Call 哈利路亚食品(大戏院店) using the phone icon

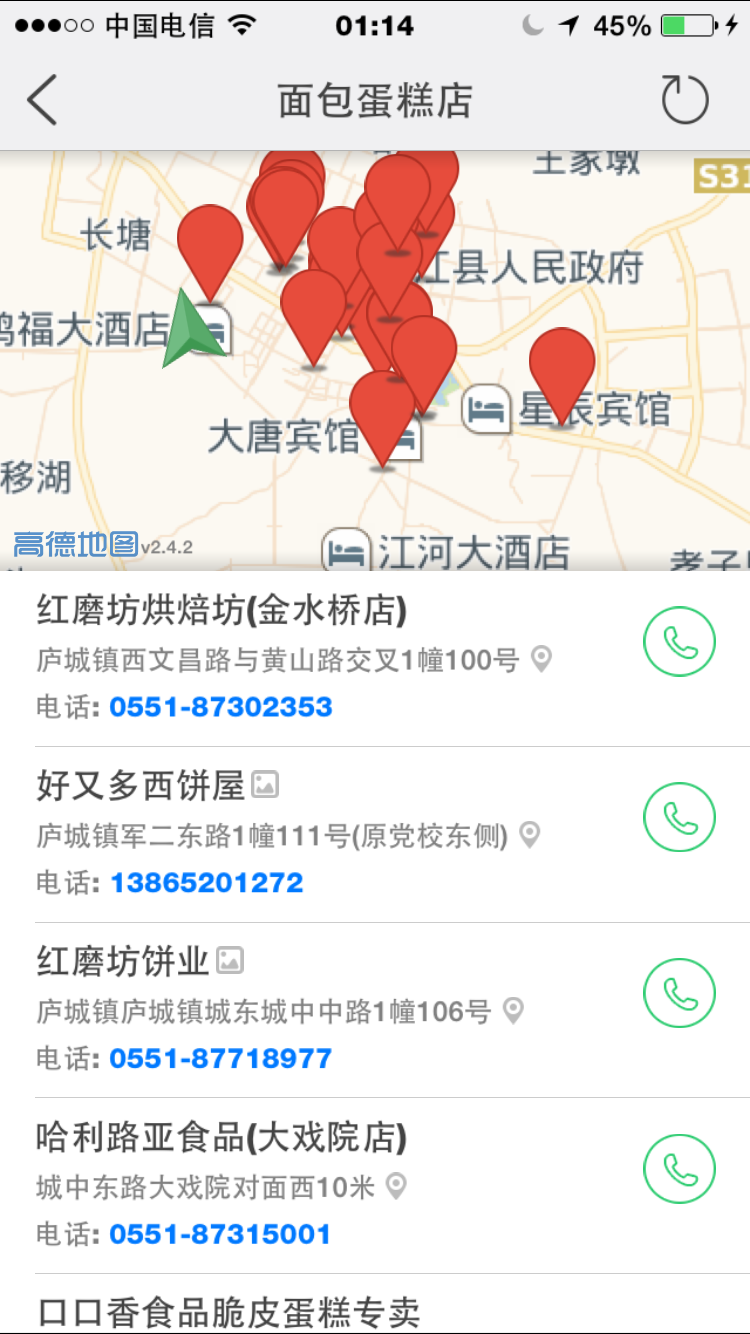(x=679, y=1168)
